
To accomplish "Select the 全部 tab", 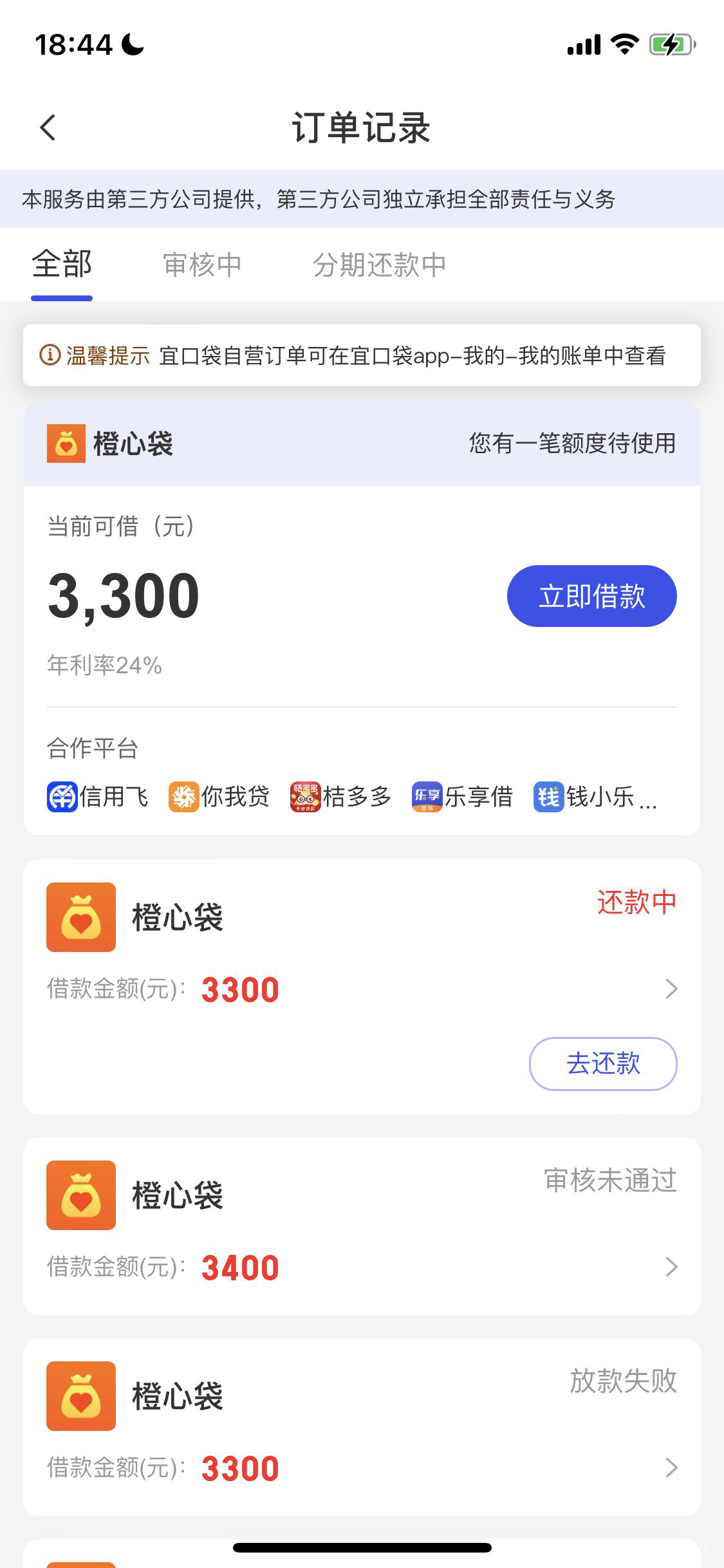I will click(62, 265).
